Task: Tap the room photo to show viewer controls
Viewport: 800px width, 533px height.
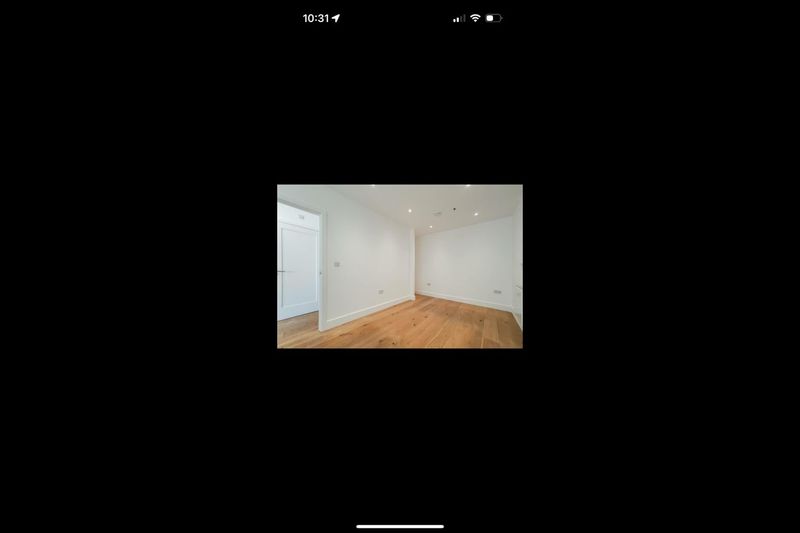Action: (399, 266)
